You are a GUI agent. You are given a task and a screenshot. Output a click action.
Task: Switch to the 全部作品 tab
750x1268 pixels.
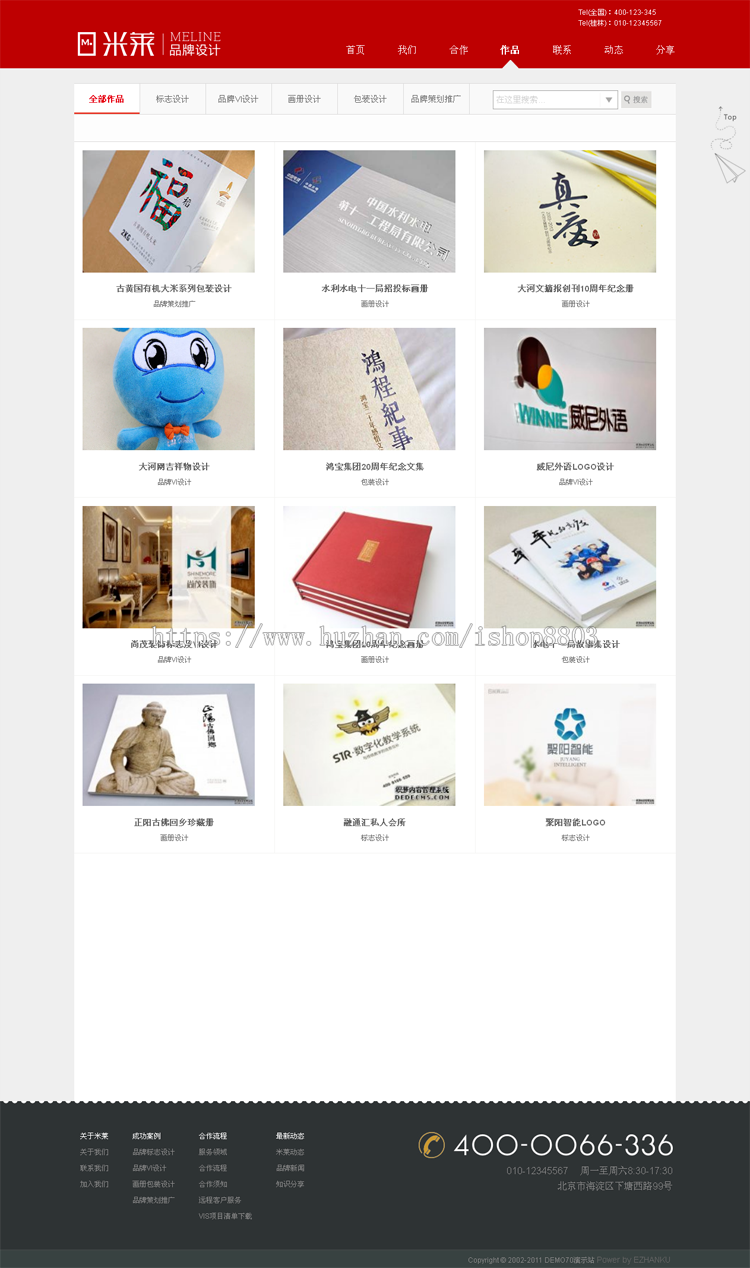click(106, 99)
